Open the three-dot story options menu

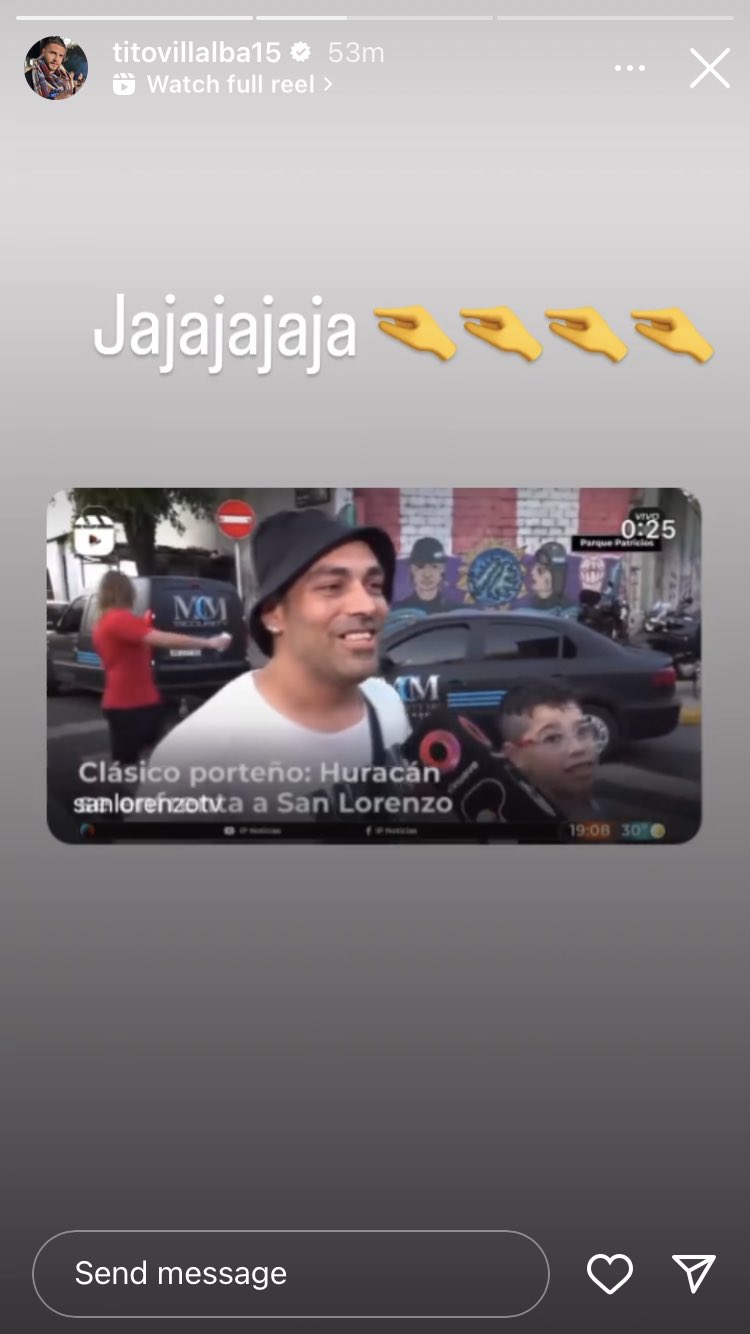pyautogui.click(x=630, y=68)
